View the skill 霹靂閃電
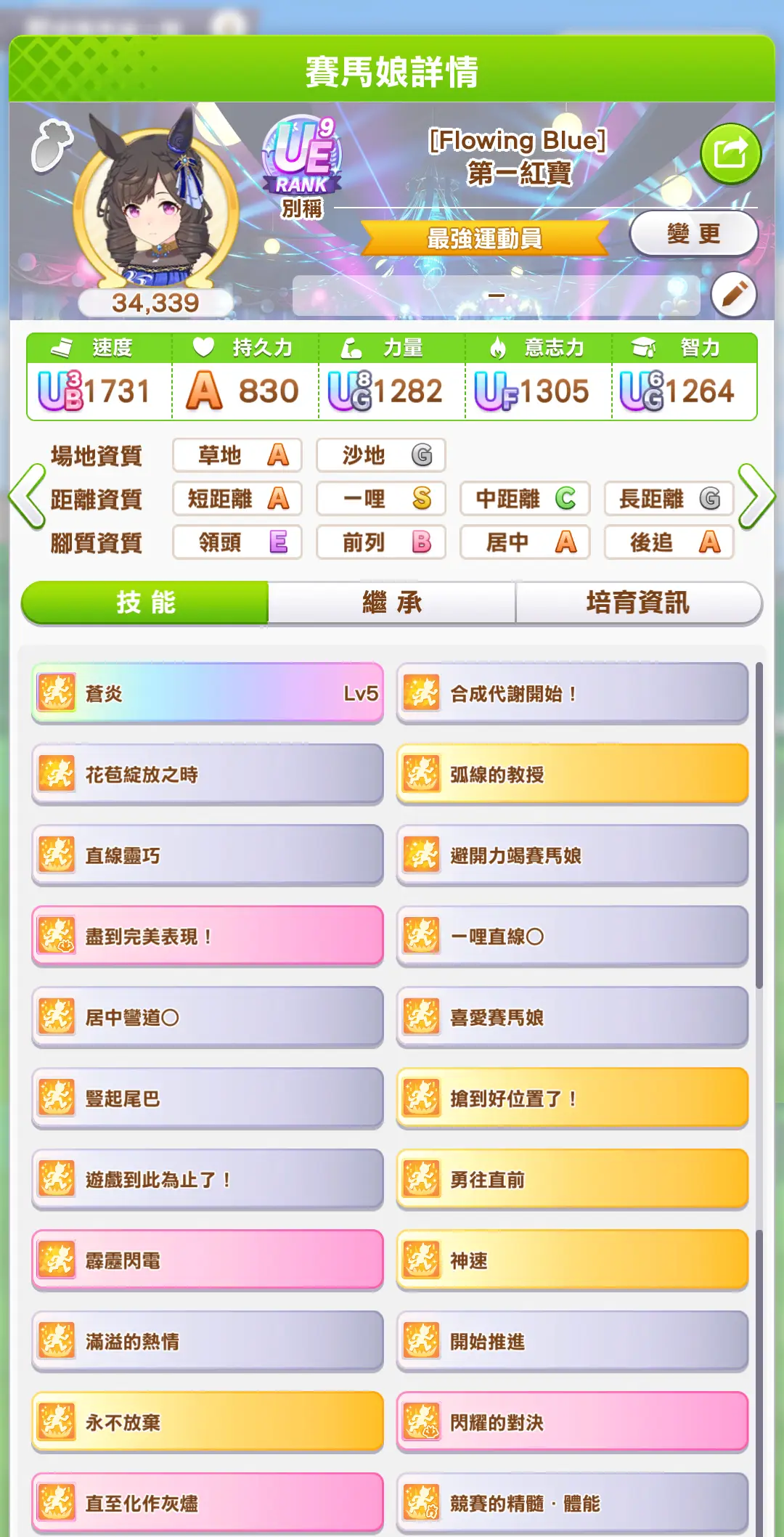This screenshot has width=784, height=1537. pyautogui.click(x=208, y=1260)
